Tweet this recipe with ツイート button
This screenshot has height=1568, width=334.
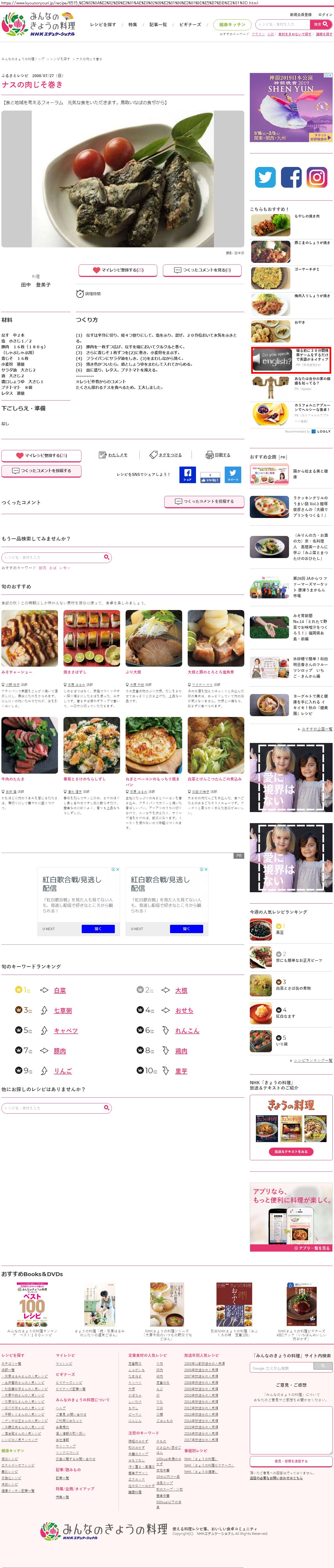(x=233, y=474)
